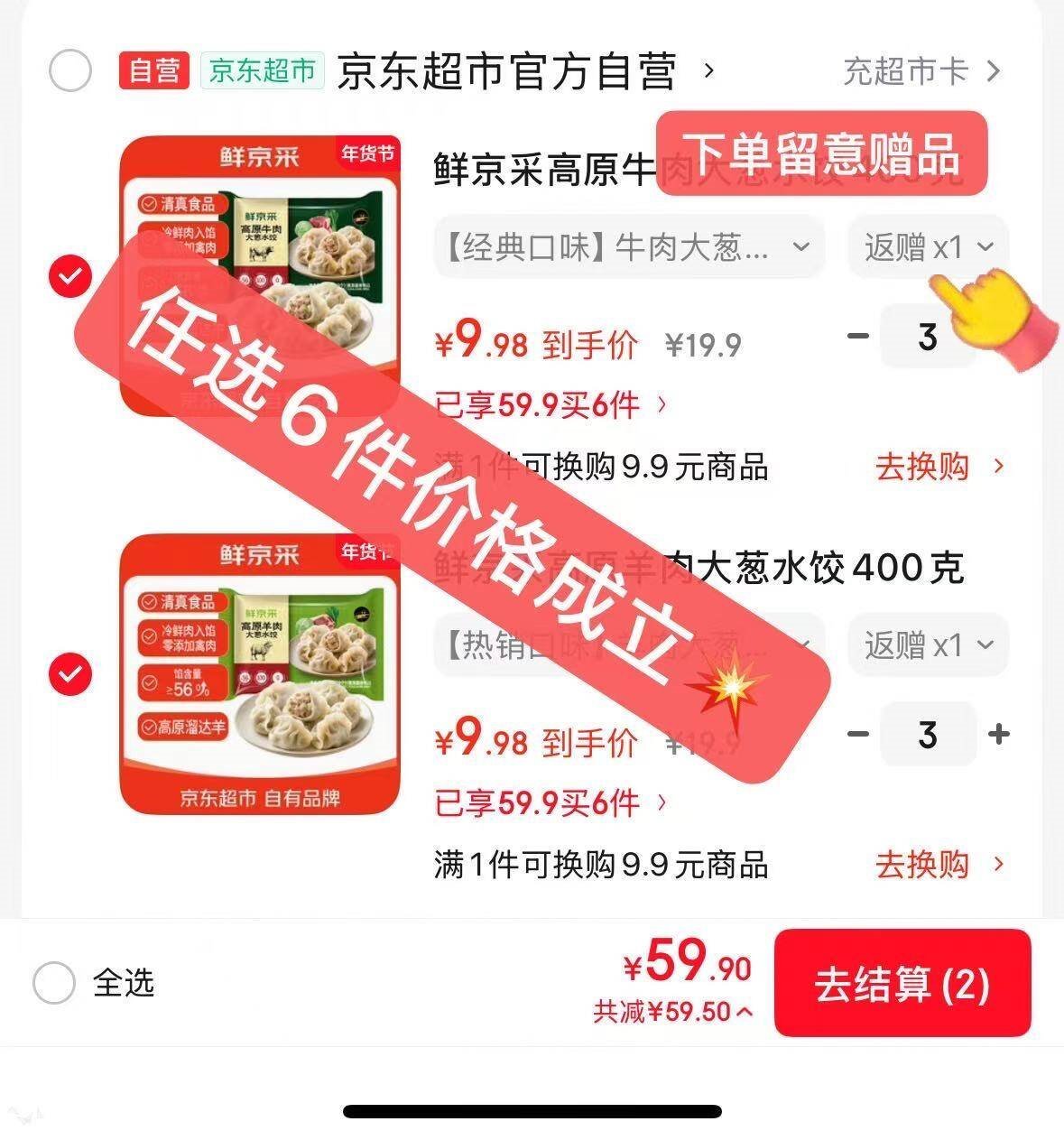Uncheck the beef dumpling item
This screenshot has height=1140, width=1064.
70,276
